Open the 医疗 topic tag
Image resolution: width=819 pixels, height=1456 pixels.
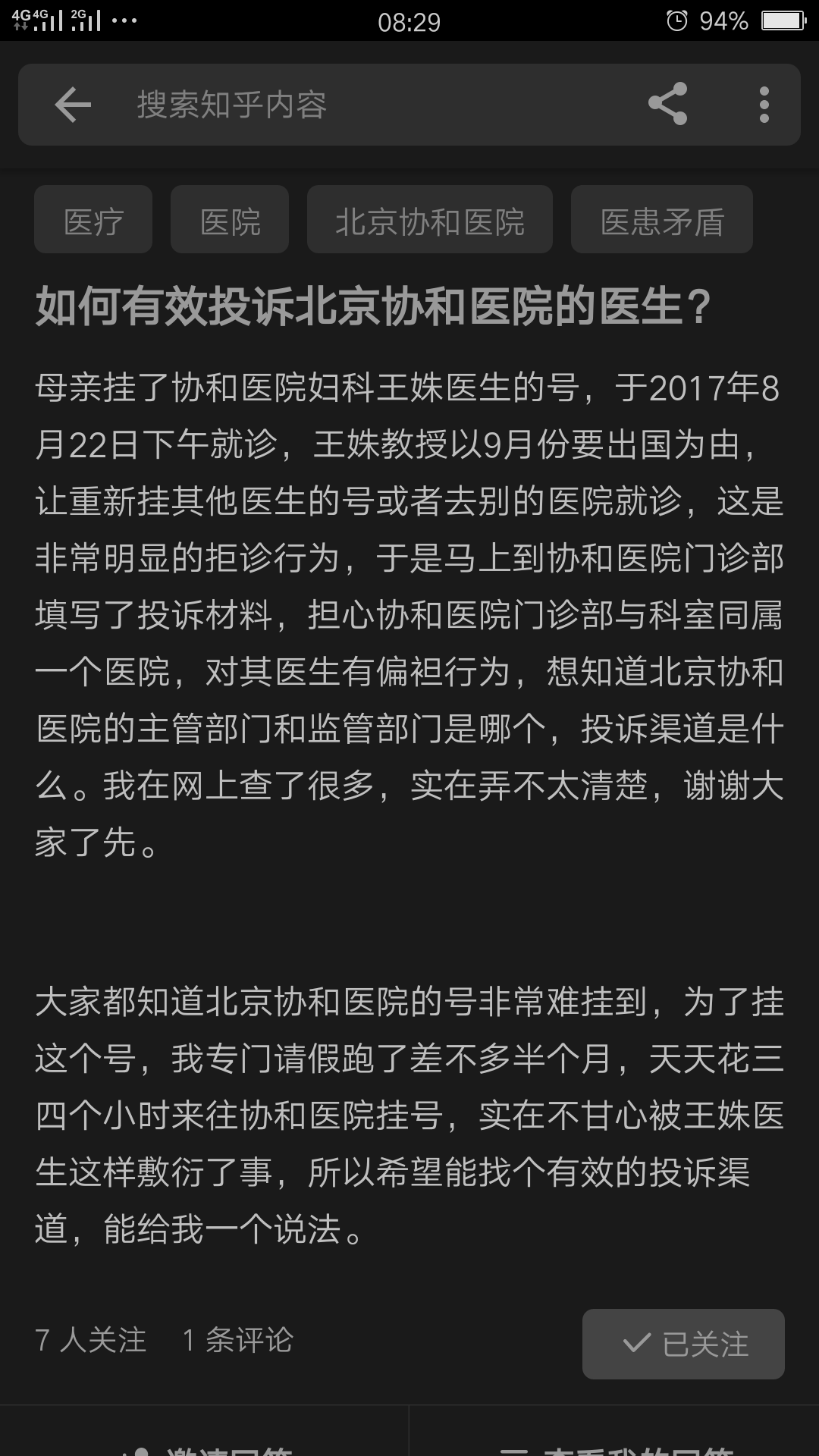(93, 219)
